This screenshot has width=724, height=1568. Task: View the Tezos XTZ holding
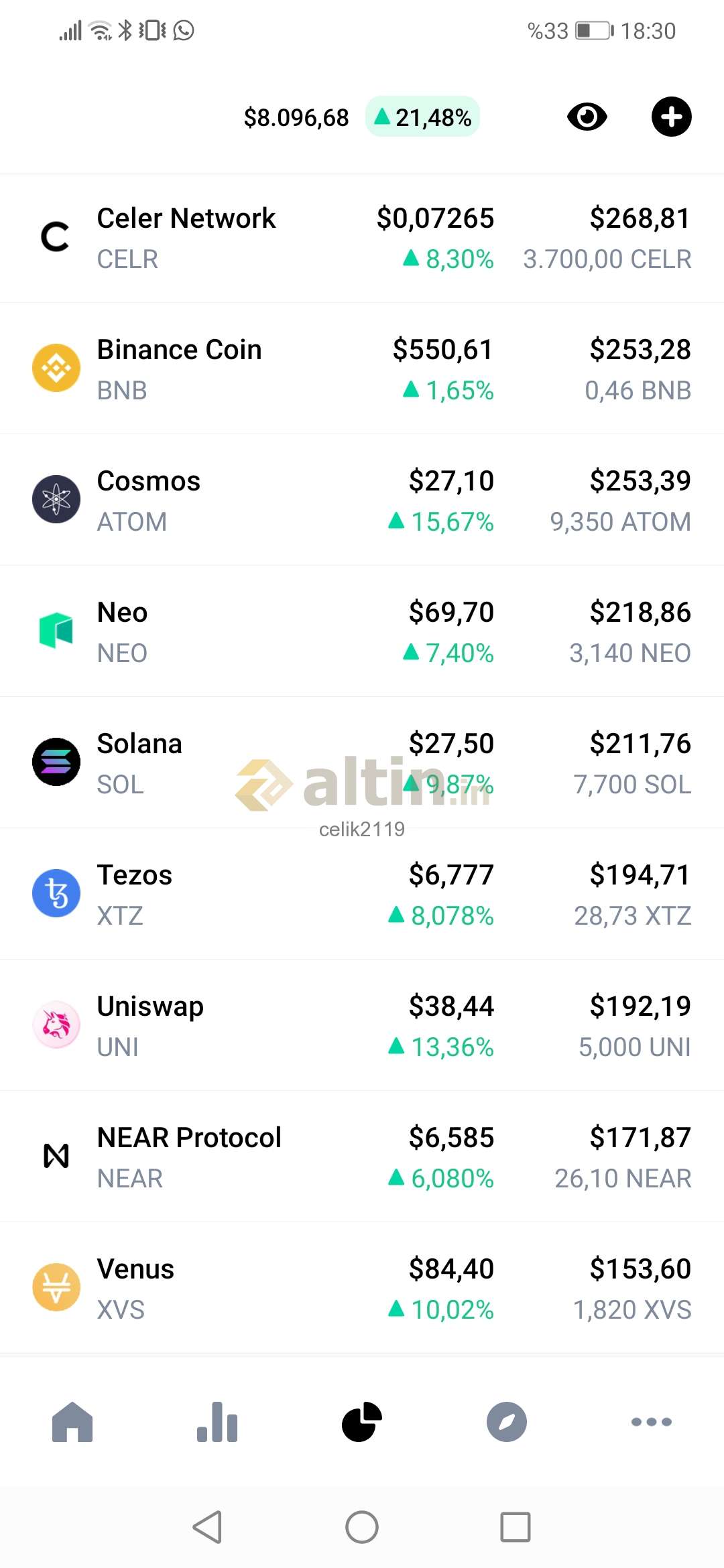coord(362,894)
